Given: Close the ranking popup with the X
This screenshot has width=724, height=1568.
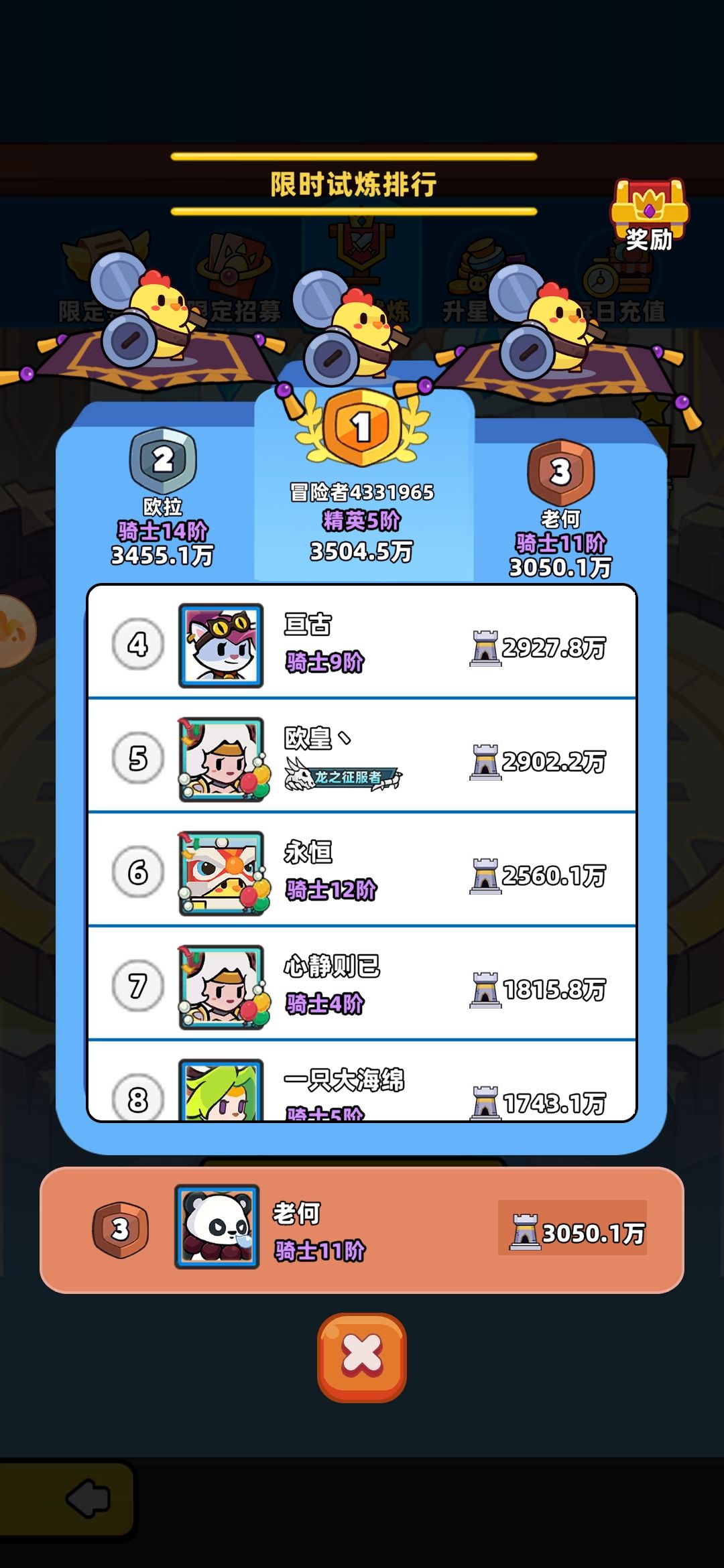Looking at the screenshot, I should click(362, 1357).
